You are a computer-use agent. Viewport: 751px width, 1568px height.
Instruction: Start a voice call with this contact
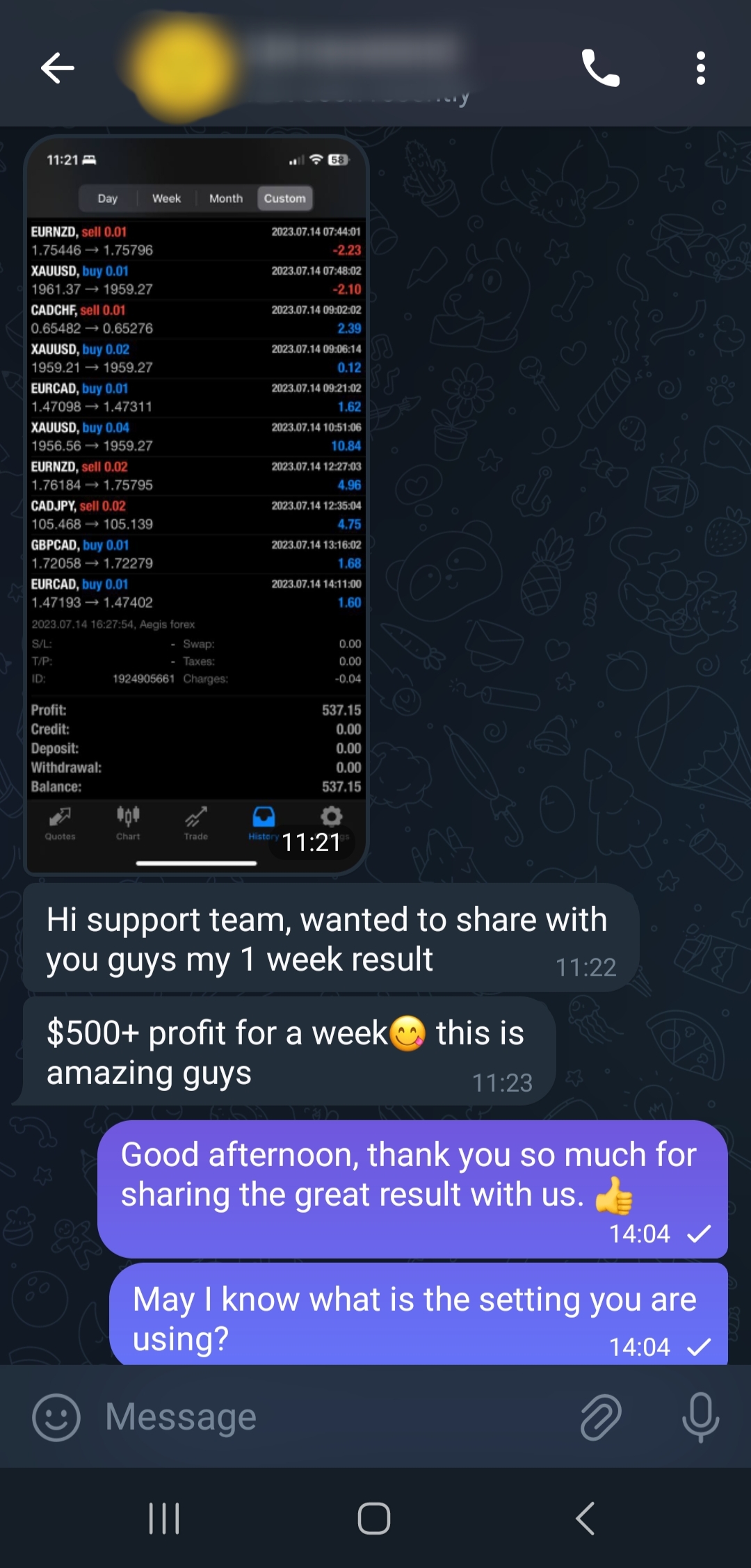pyautogui.click(x=600, y=68)
